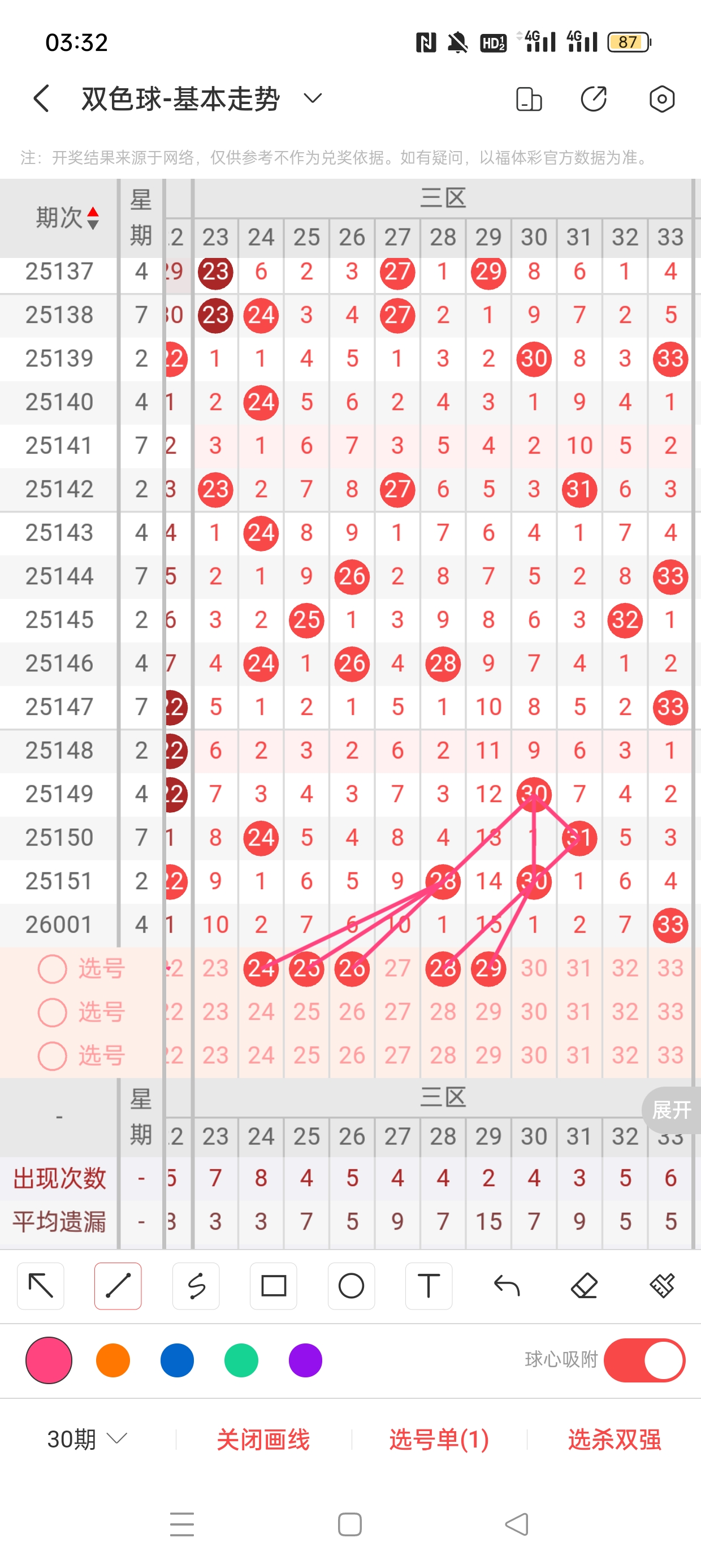Open 选号单(1) selection list
Image resolution: width=701 pixels, height=1568 pixels.
click(x=439, y=1440)
